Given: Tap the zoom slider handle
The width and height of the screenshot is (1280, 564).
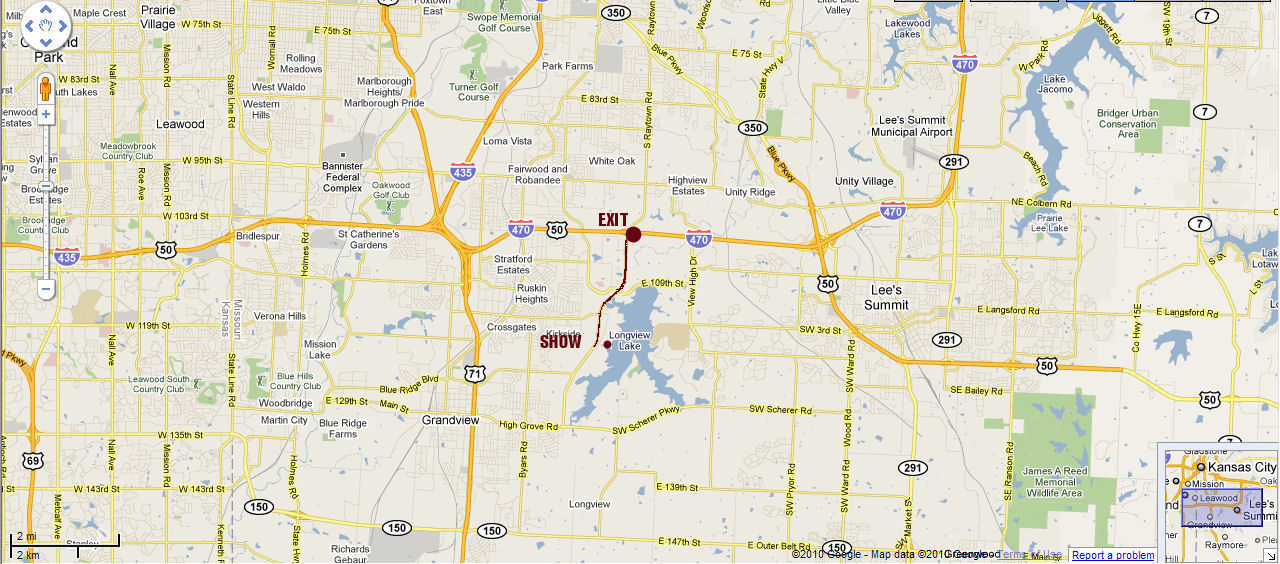Looking at the screenshot, I should pos(45,187).
